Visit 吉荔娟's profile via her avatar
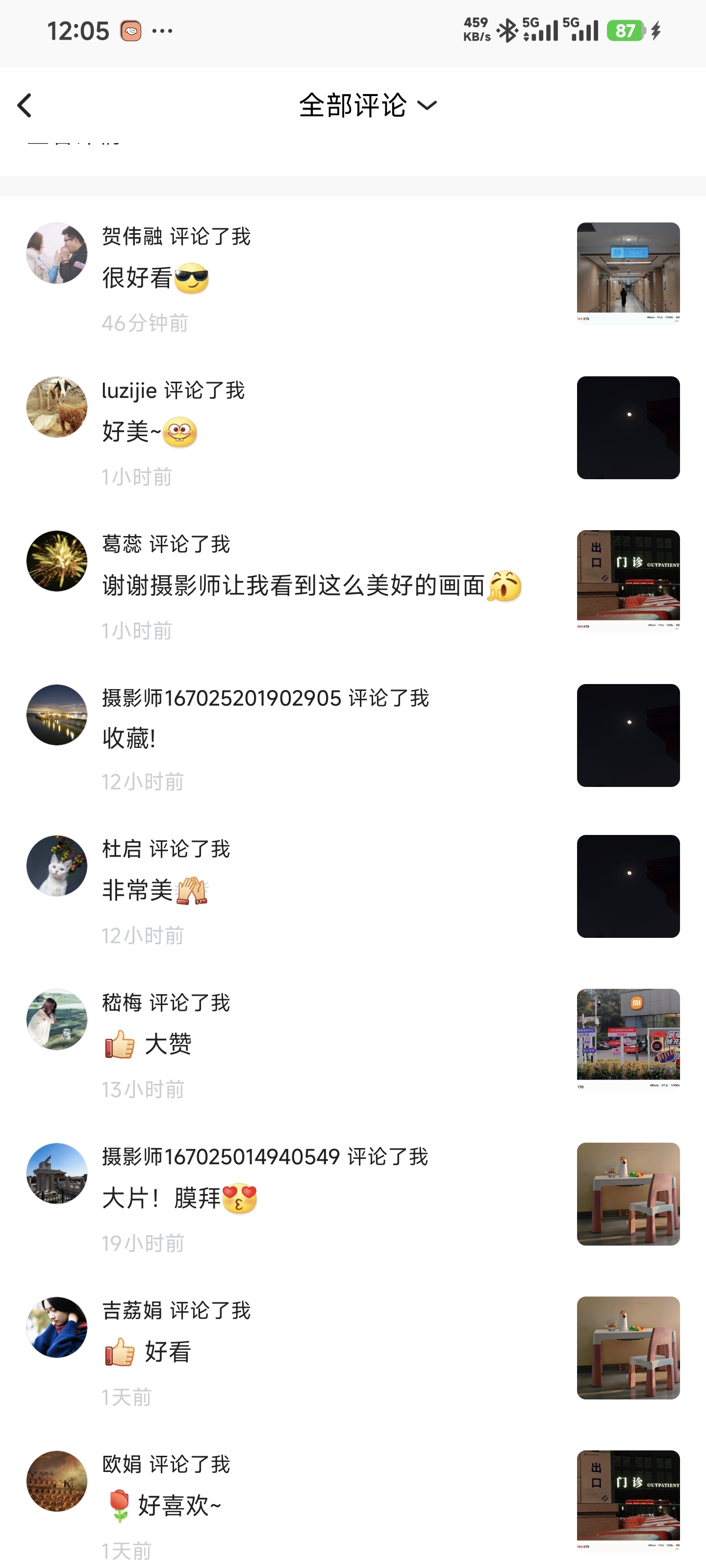This screenshot has width=706, height=1568. [x=57, y=1327]
